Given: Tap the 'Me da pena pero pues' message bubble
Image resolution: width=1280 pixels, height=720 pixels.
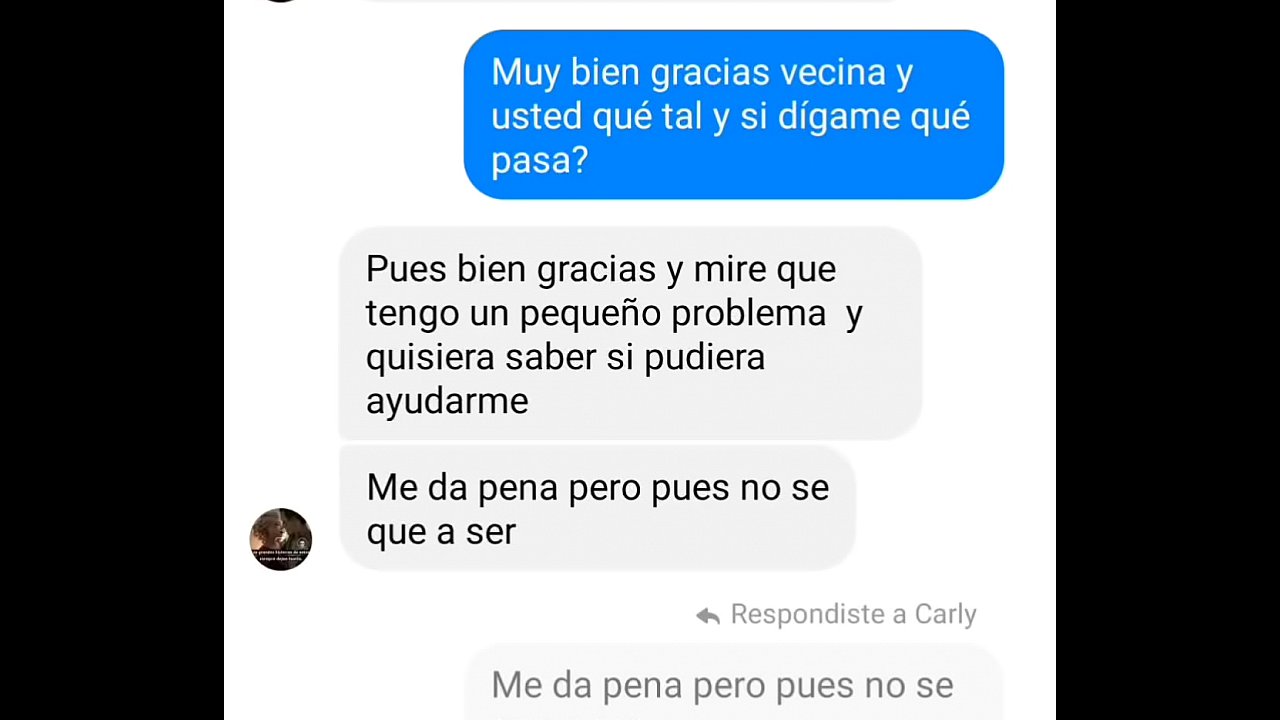Looking at the screenshot, I should coord(597,509).
